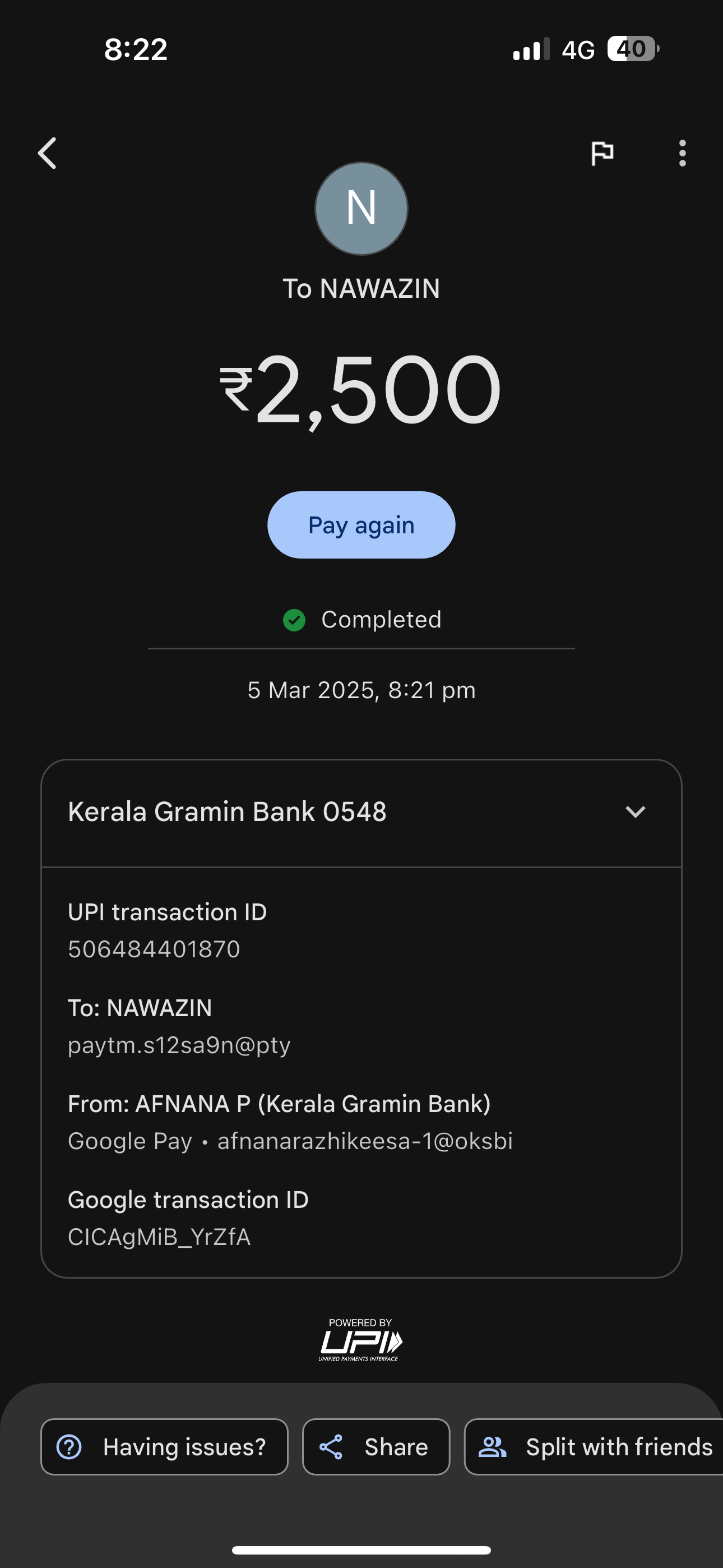Image resolution: width=723 pixels, height=1568 pixels.
Task: Open NAWAZIN's profile avatar
Action: [361, 208]
